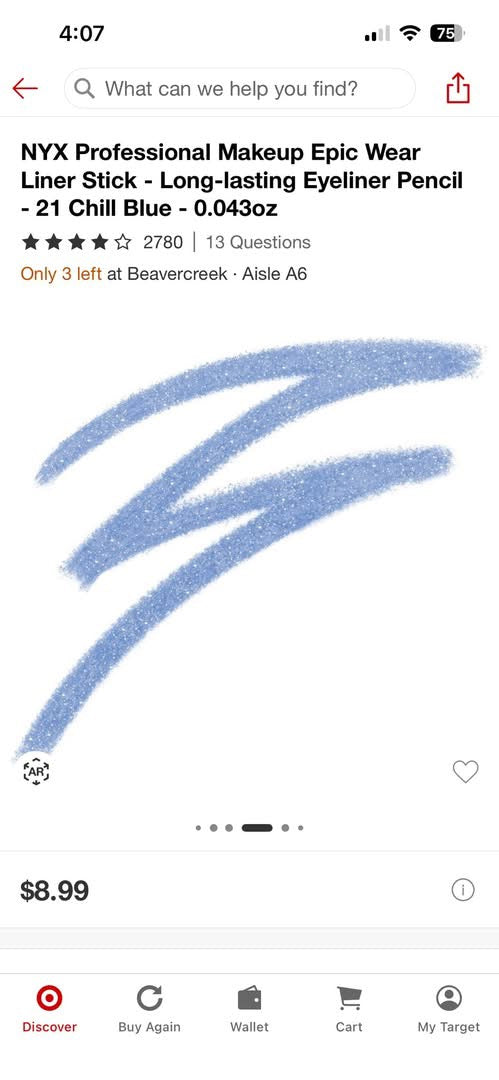View the 13 Questions section

pyautogui.click(x=258, y=242)
